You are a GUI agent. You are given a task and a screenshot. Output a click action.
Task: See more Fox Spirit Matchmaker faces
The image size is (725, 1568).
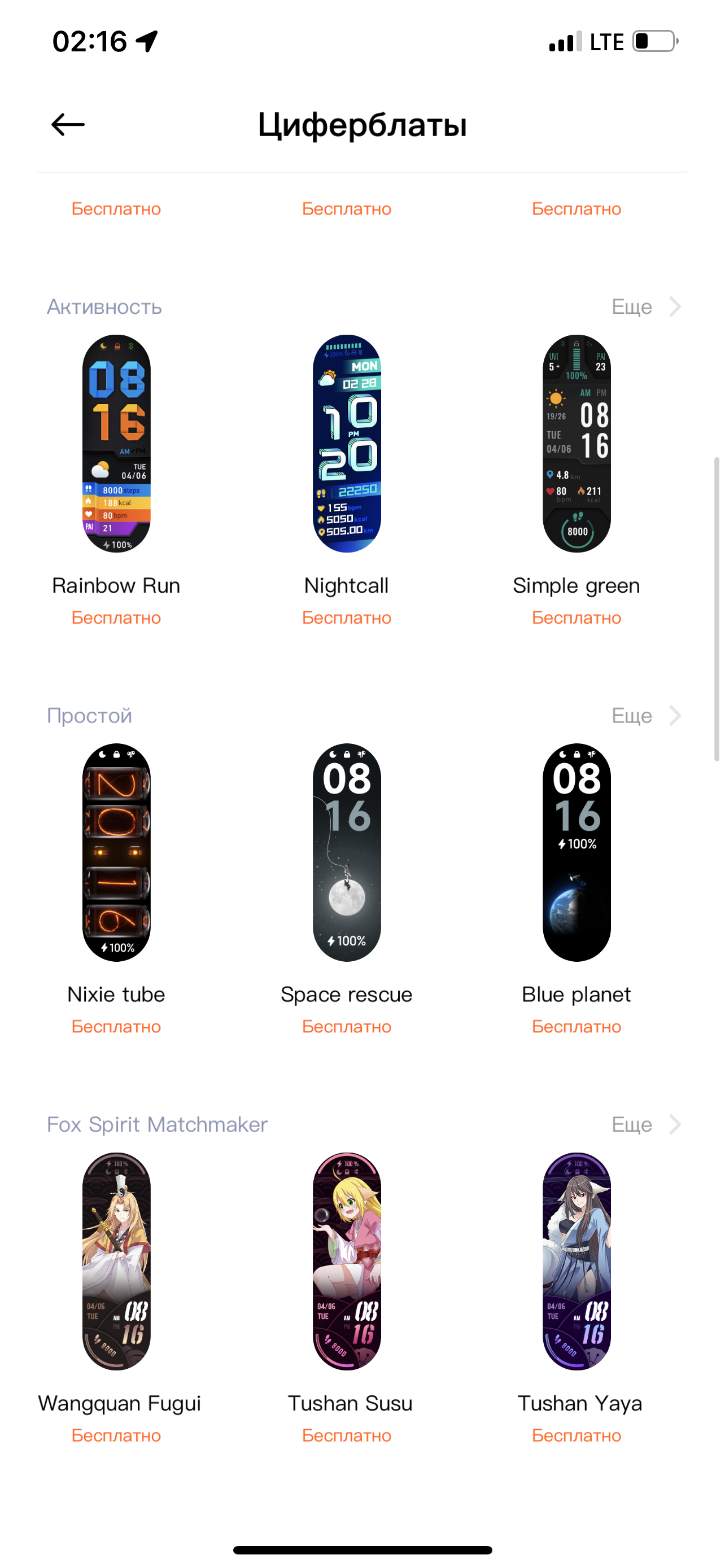click(x=645, y=1124)
